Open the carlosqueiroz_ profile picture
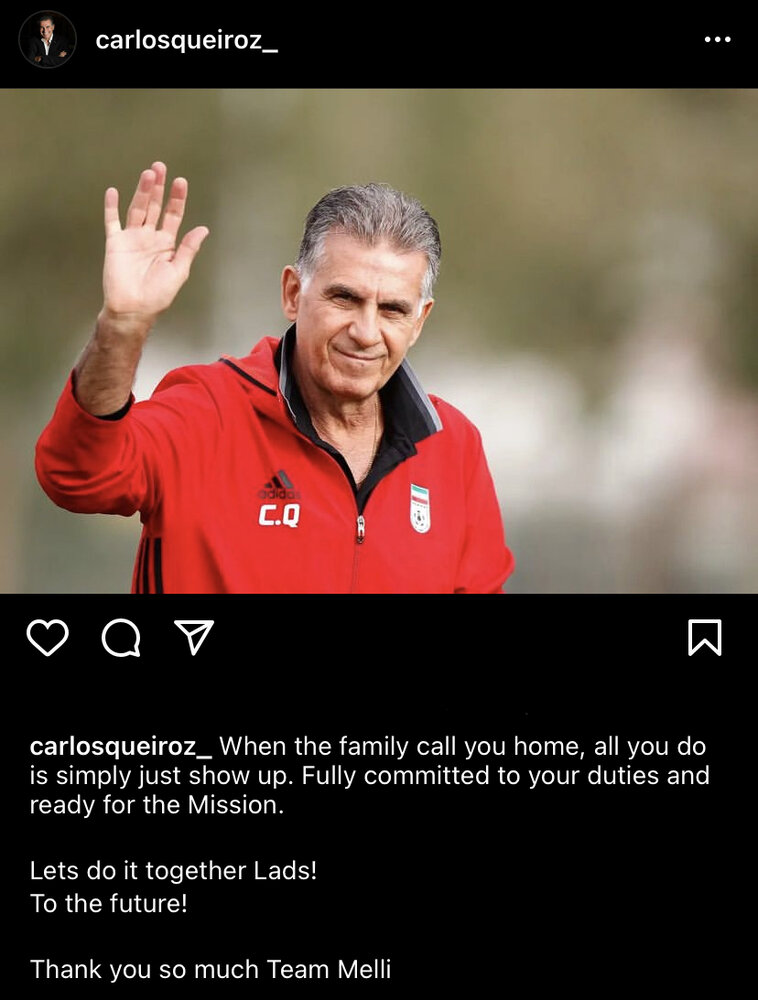This screenshot has height=1000, width=758. 47,40
